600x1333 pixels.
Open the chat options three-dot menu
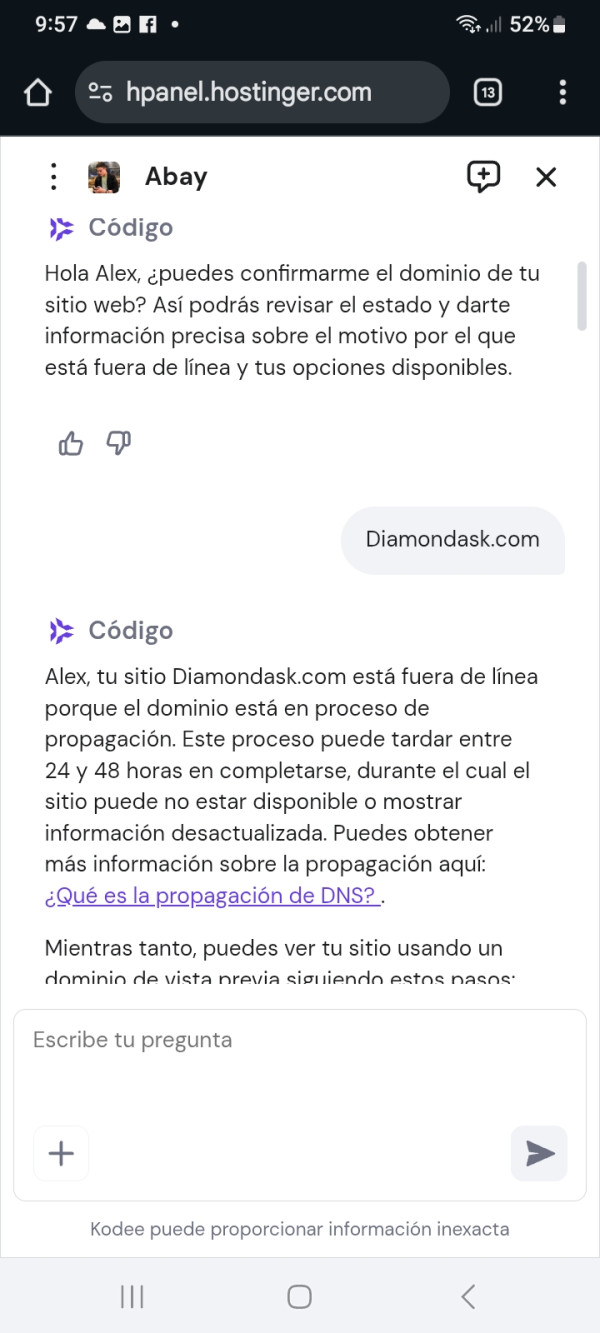(54, 177)
